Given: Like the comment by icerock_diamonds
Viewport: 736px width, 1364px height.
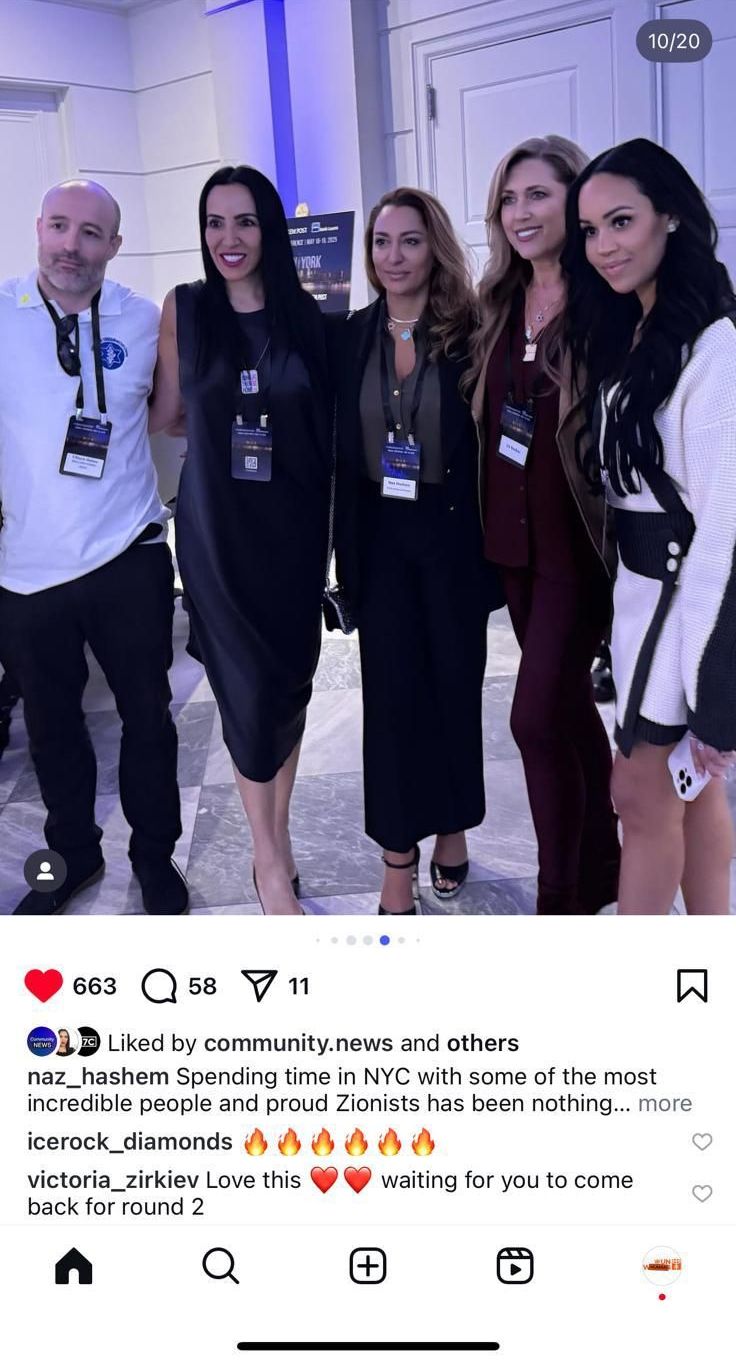Looking at the screenshot, I should 702,1142.
